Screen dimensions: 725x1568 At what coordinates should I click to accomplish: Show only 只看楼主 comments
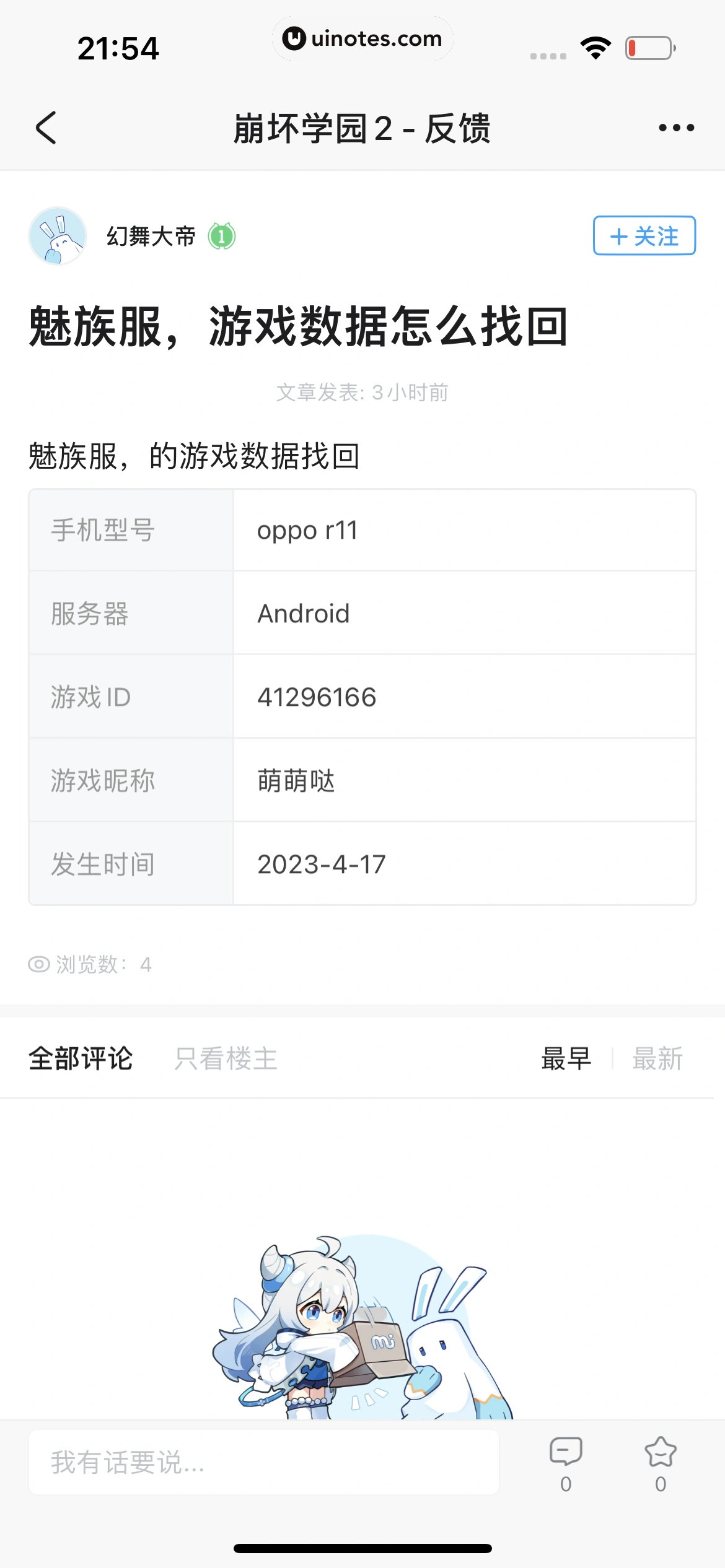[x=226, y=1058]
